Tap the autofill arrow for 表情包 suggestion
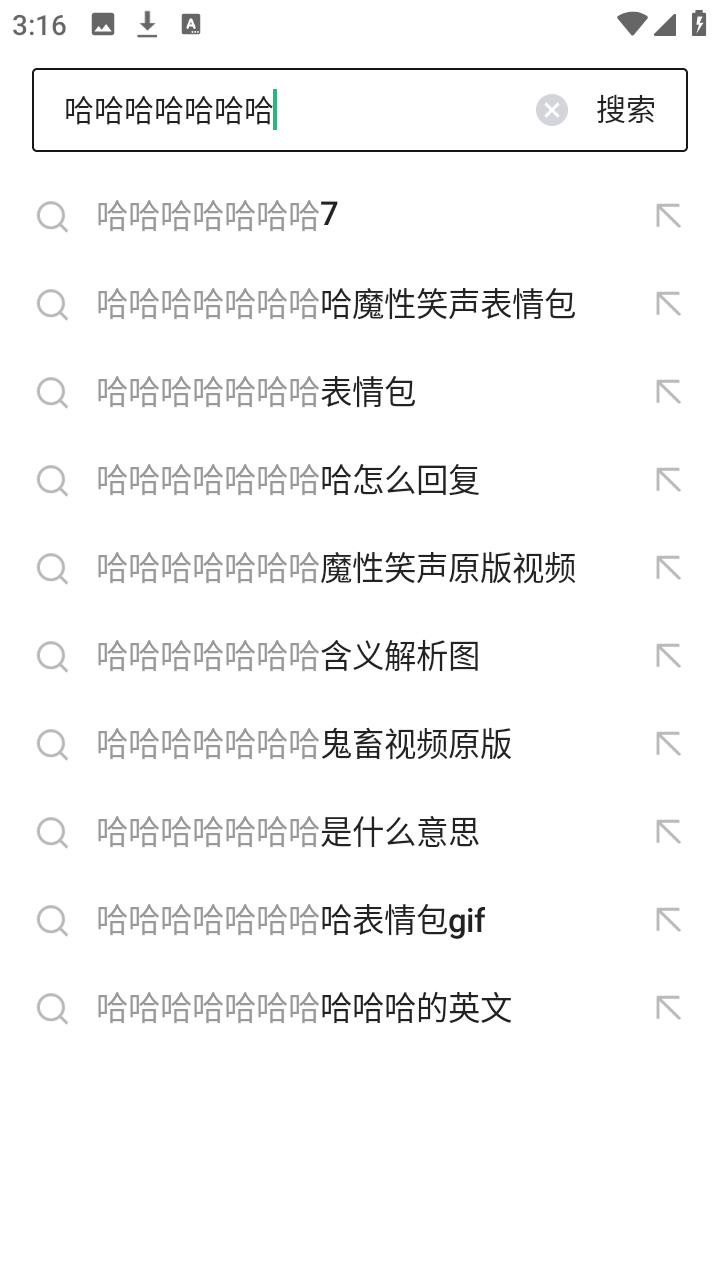The image size is (720, 1280). pyautogui.click(x=669, y=392)
